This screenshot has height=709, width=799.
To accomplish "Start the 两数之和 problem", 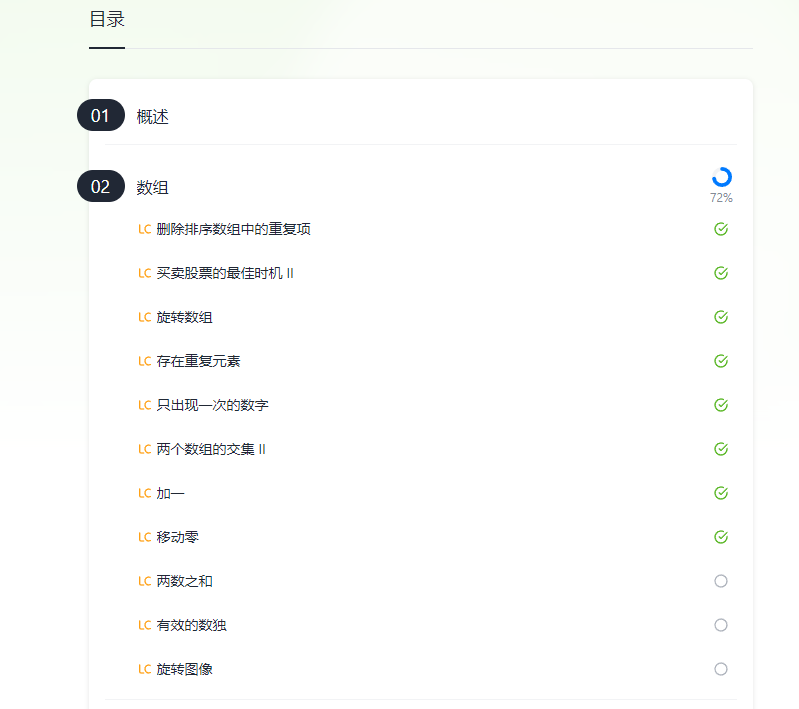I will pyautogui.click(x=184, y=581).
